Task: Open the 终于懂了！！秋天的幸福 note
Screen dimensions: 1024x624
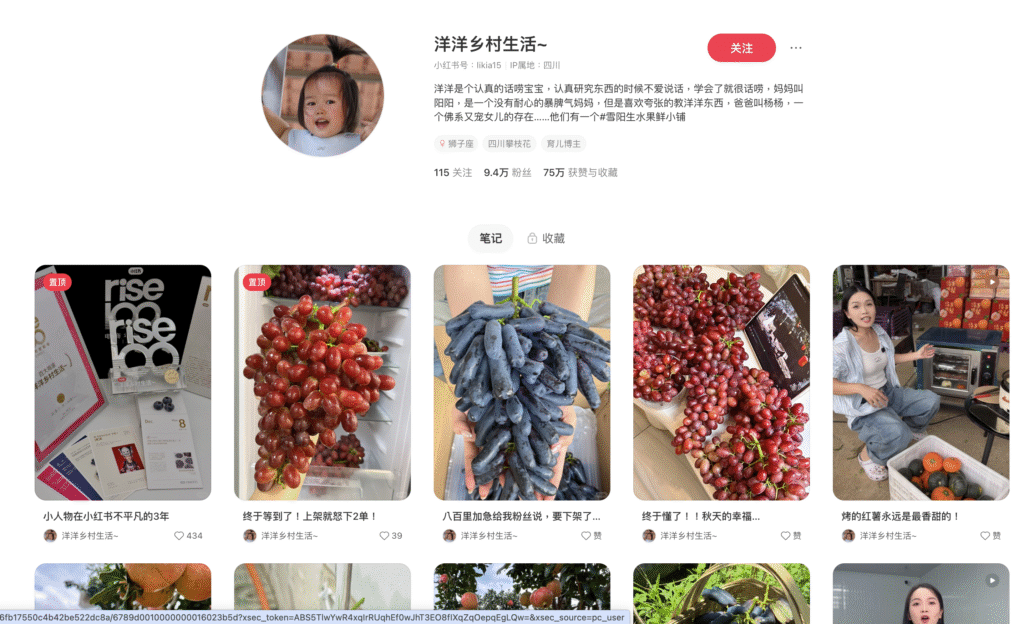Action: tap(721, 382)
